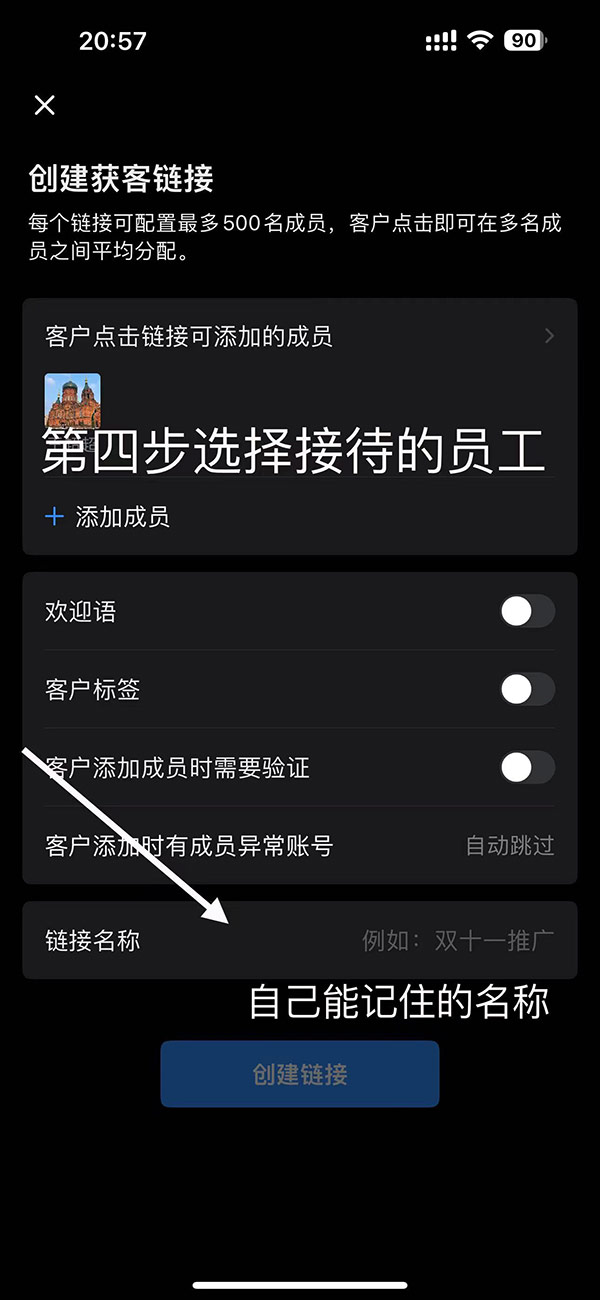Turn on the 客户标签 switch
The width and height of the screenshot is (600, 1300).
pos(527,689)
